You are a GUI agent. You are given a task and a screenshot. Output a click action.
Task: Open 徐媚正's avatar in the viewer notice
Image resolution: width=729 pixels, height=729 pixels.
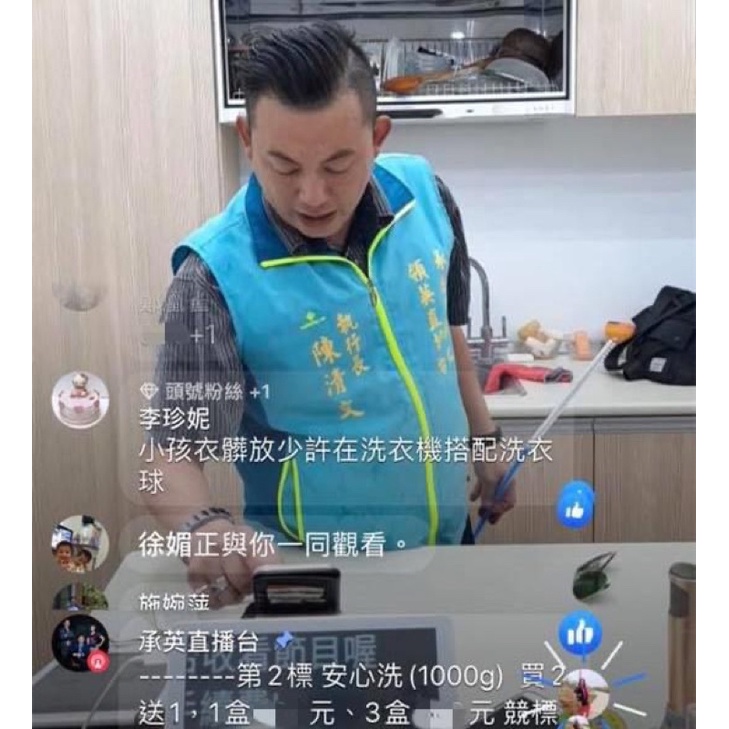[x=80, y=543]
